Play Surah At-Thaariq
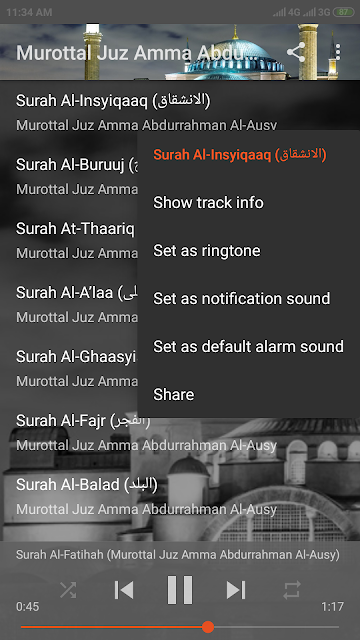The width and height of the screenshot is (360, 640). pyautogui.click(x=69, y=240)
